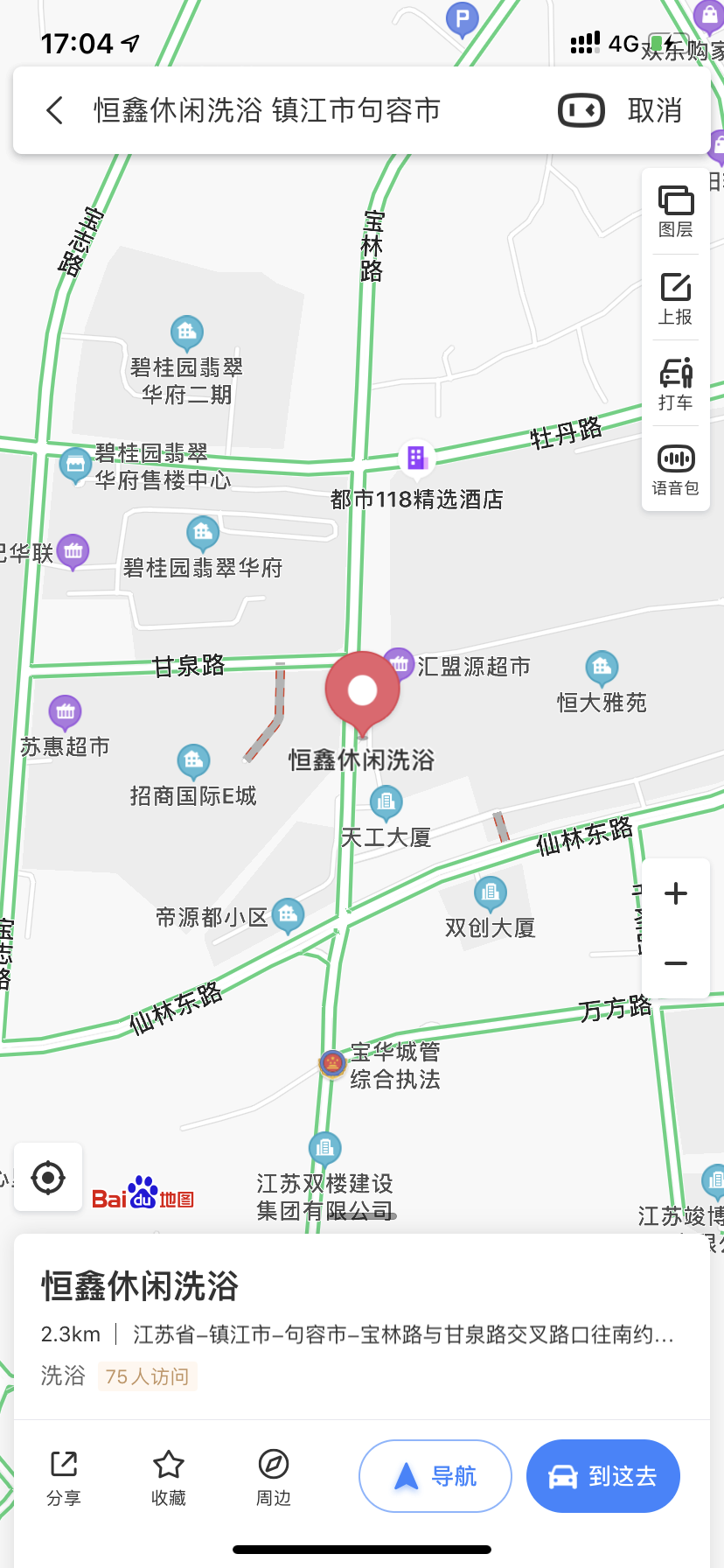724x1568 pixels.
Task: Save the place with 收藏
Action: pos(169,1476)
